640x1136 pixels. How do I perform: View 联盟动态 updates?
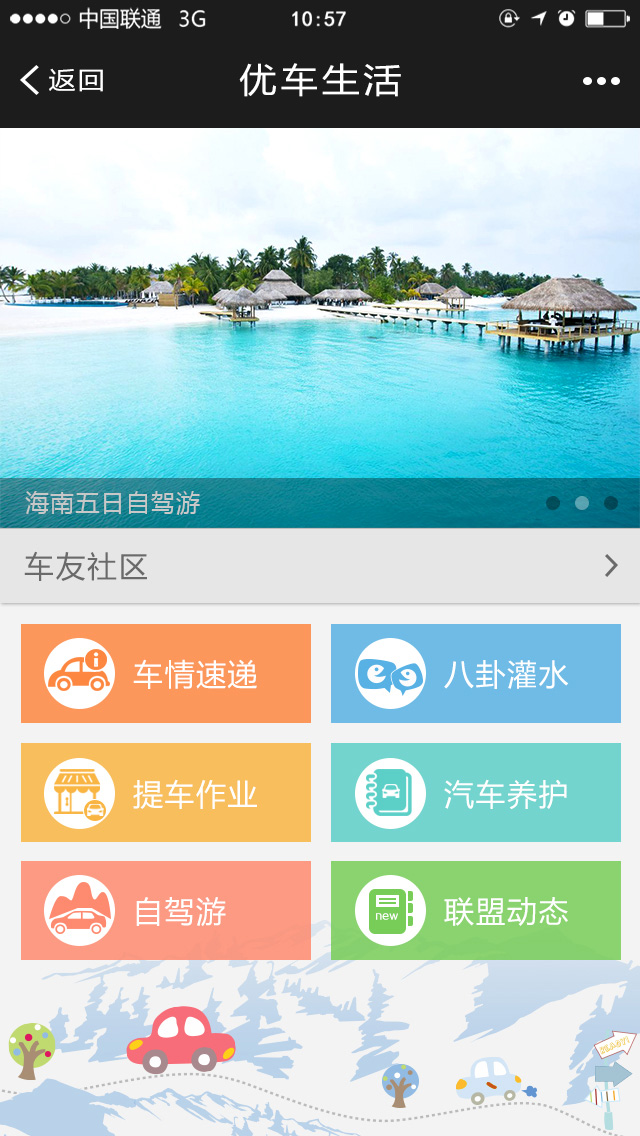pyautogui.click(x=476, y=911)
